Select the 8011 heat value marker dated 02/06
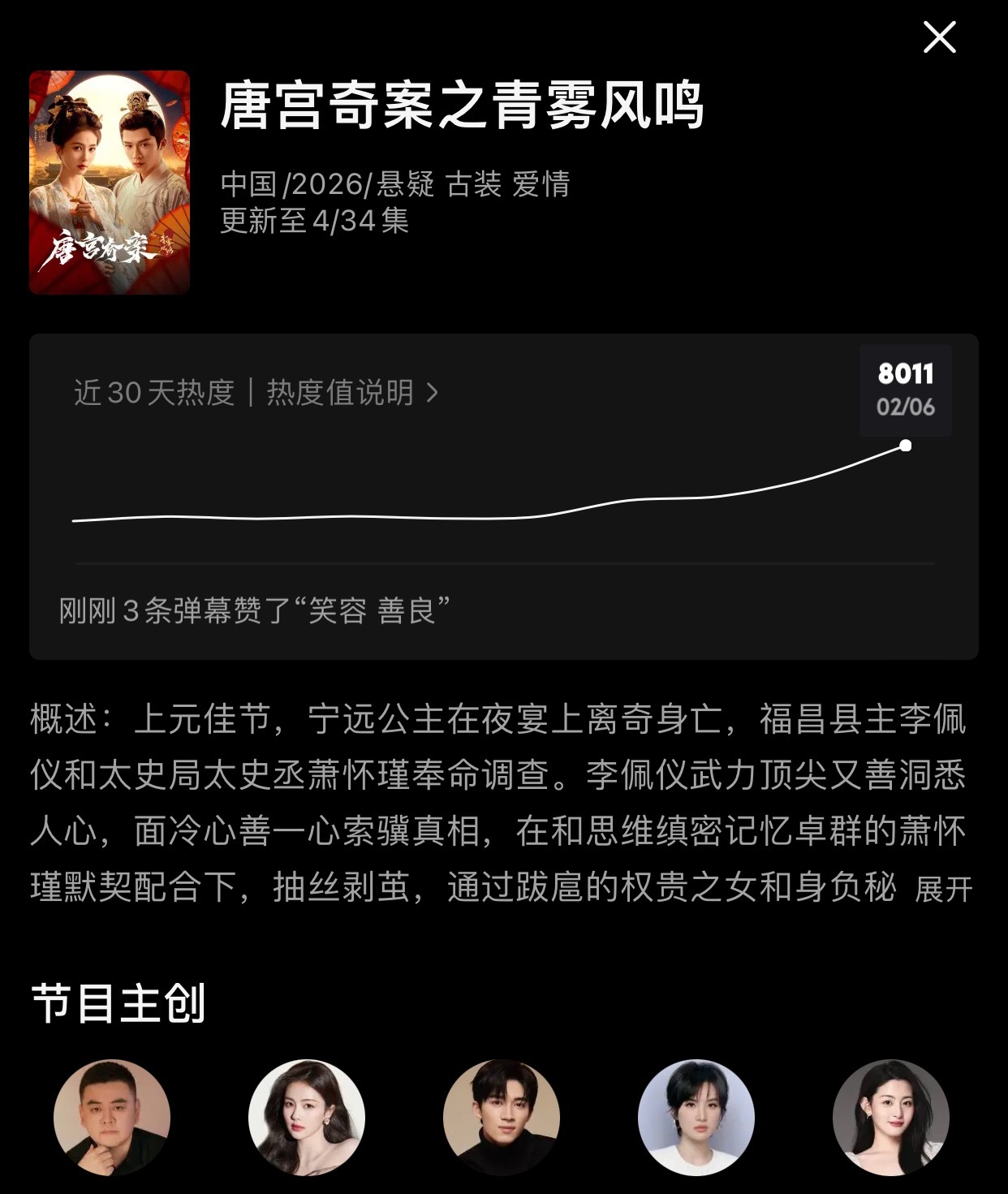1008x1194 pixels. [907, 390]
